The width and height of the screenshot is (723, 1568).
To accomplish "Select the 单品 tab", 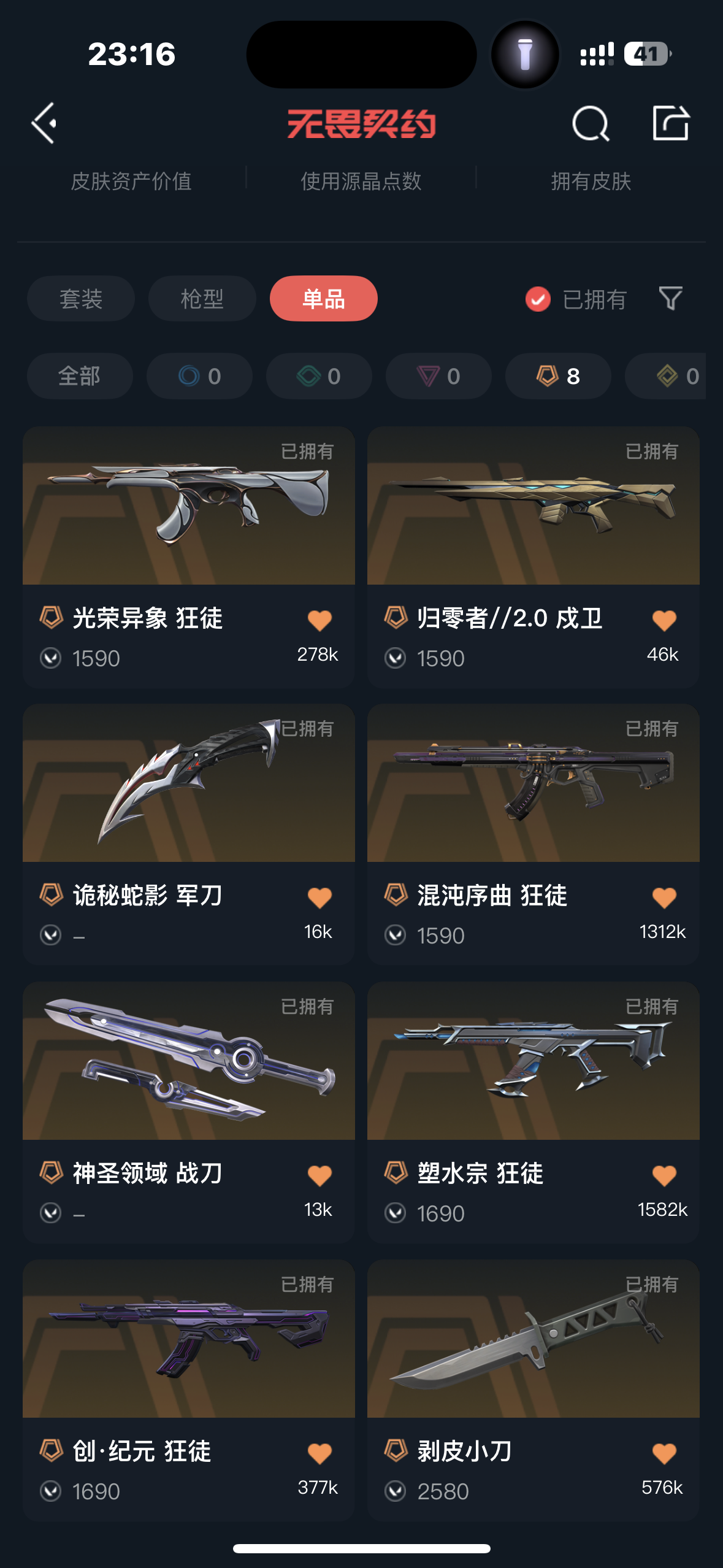I will (x=324, y=299).
